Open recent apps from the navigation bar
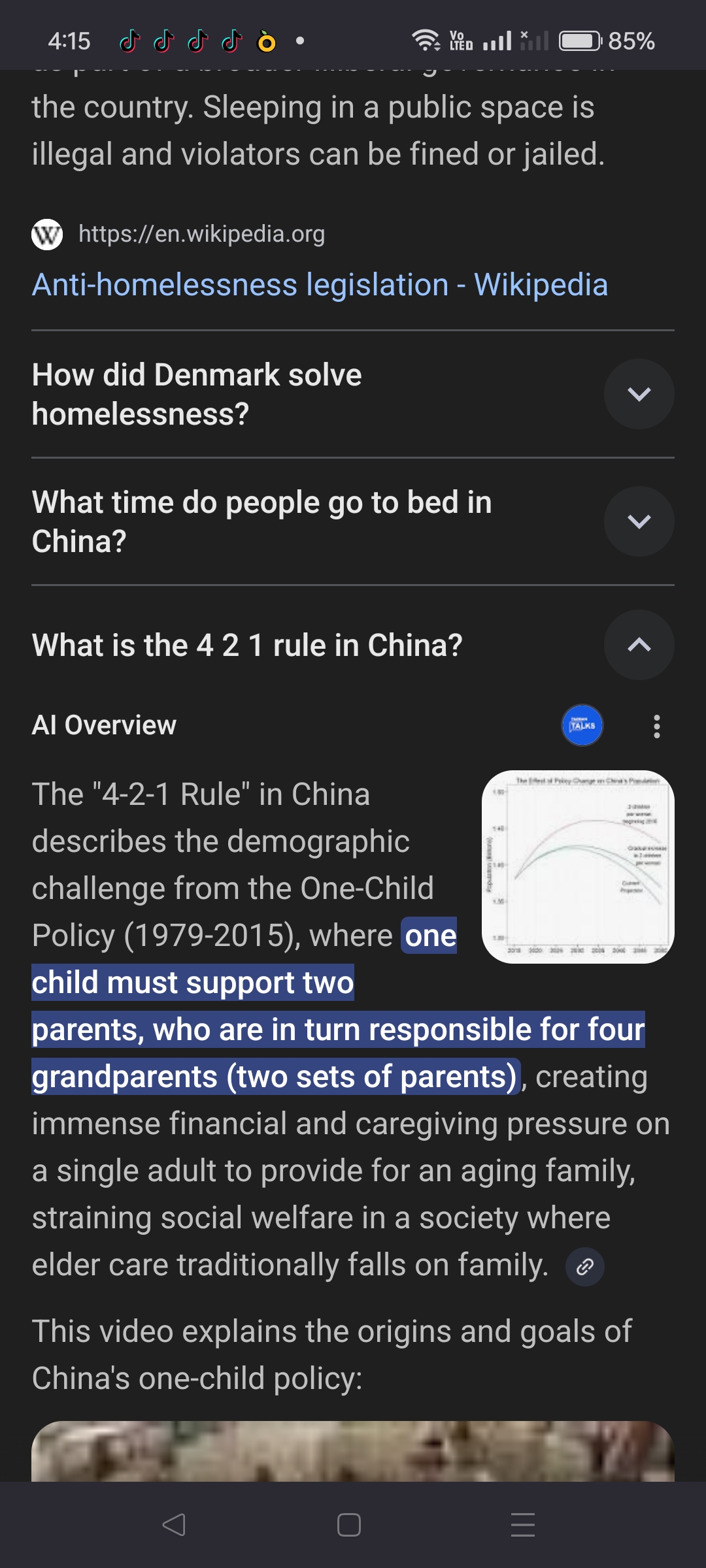This screenshot has height=1568, width=706. click(522, 1525)
